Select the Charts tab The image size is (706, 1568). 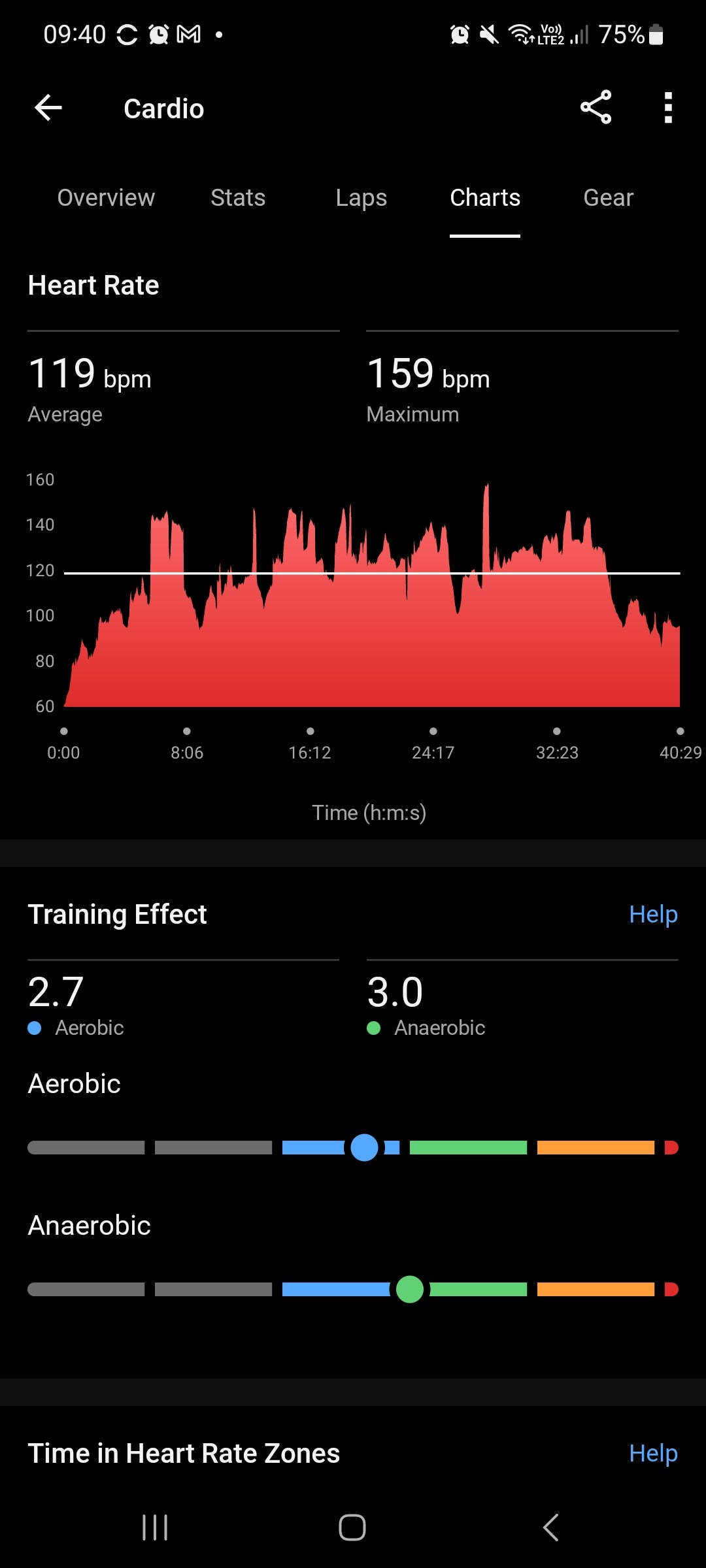(x=485, y=198)
